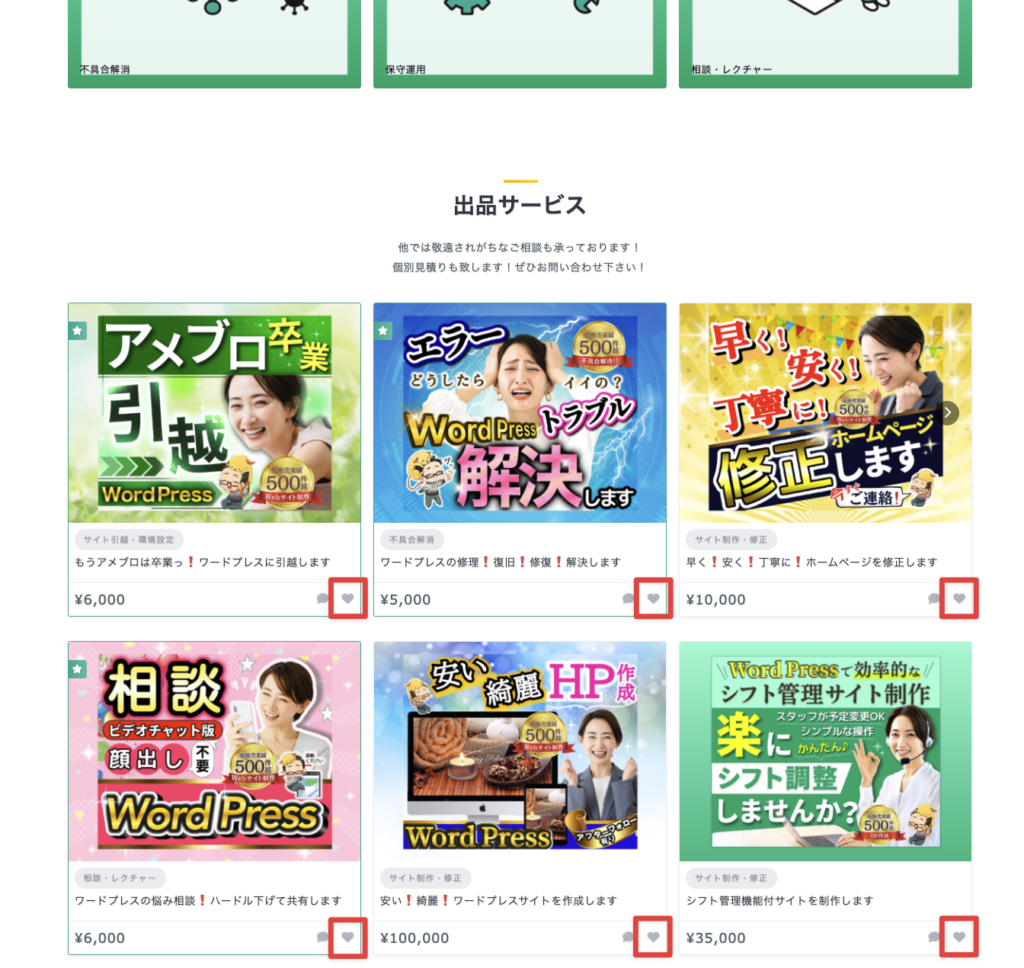View 安い綺麗 ワードプレスサイト作成 service
The image size is (1024, 968).
tap(519, 752)
